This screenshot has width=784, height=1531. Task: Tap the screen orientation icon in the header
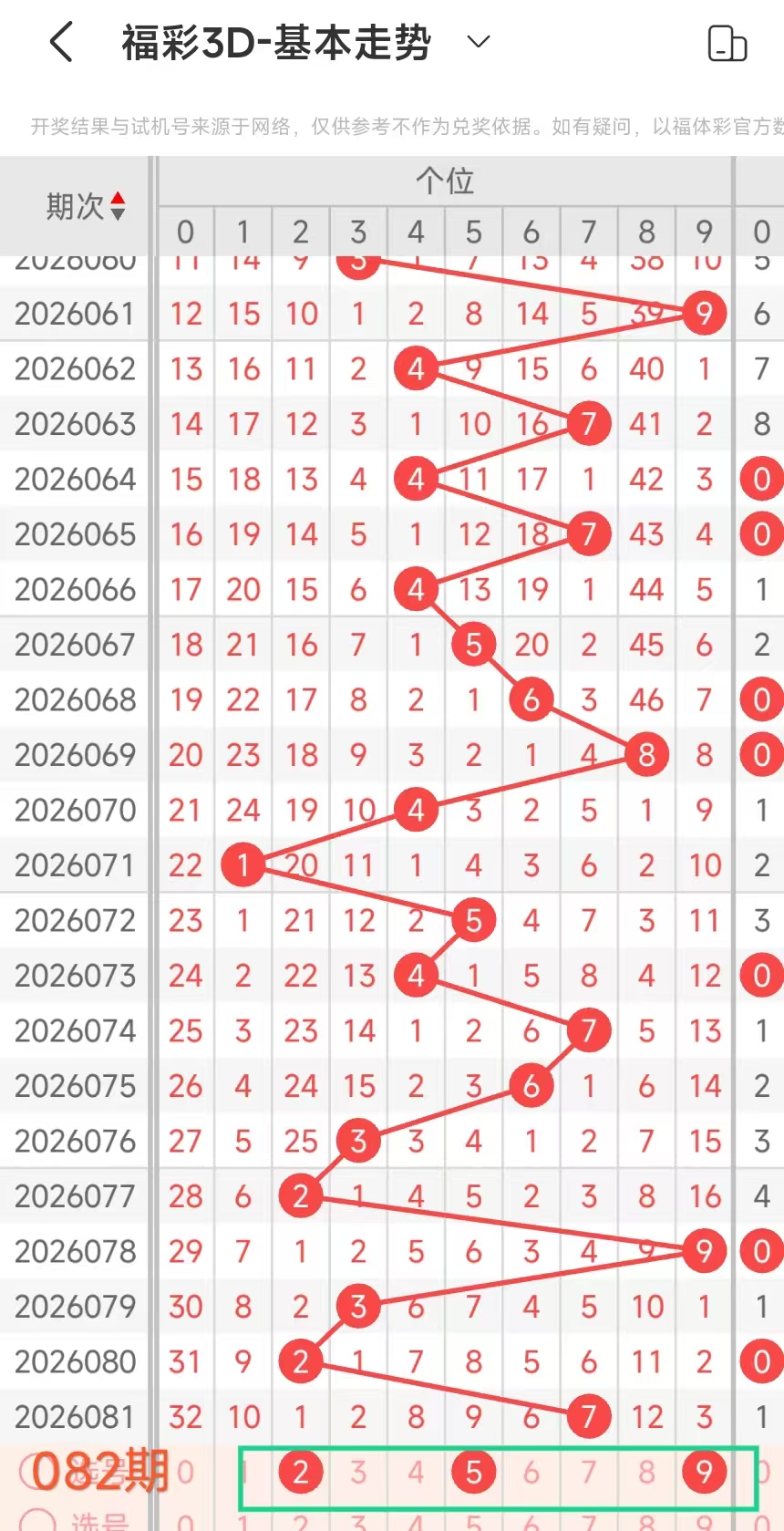727,43
